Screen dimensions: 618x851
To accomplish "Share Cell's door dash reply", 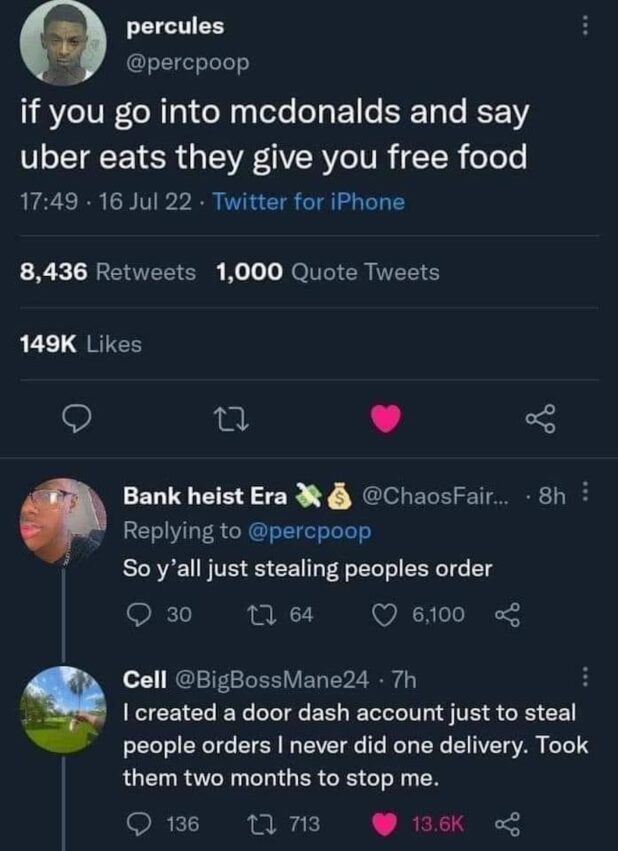I will tap(503, 823).
